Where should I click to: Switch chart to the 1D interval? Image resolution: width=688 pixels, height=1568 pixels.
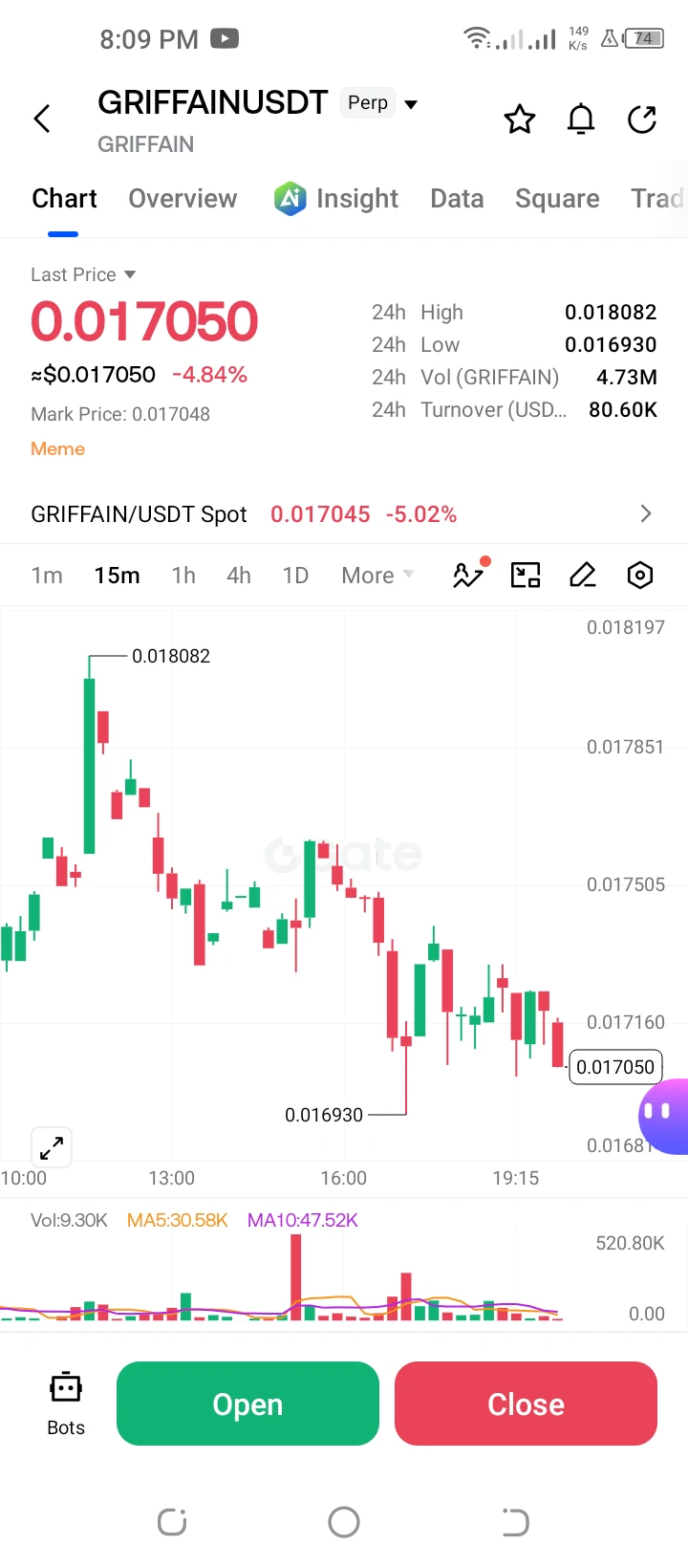pos(295,576)
